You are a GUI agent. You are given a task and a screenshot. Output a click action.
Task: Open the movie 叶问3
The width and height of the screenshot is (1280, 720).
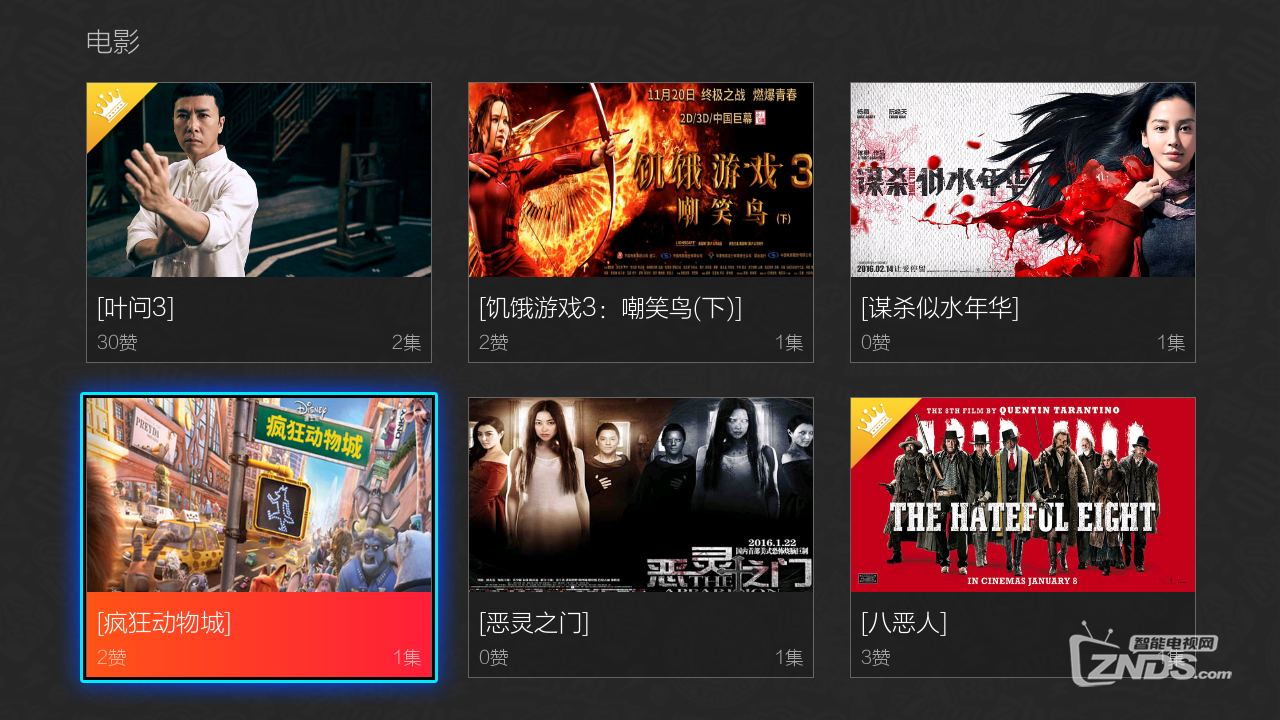[259, 222]
